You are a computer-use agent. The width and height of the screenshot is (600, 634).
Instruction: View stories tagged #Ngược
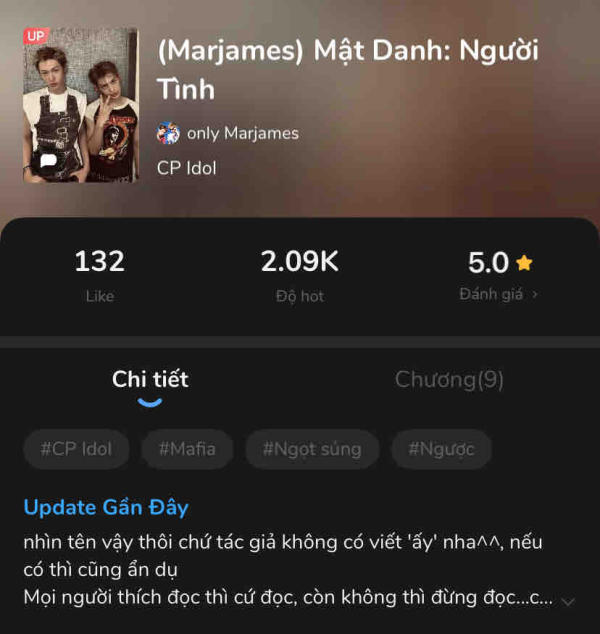pos(441,449)
